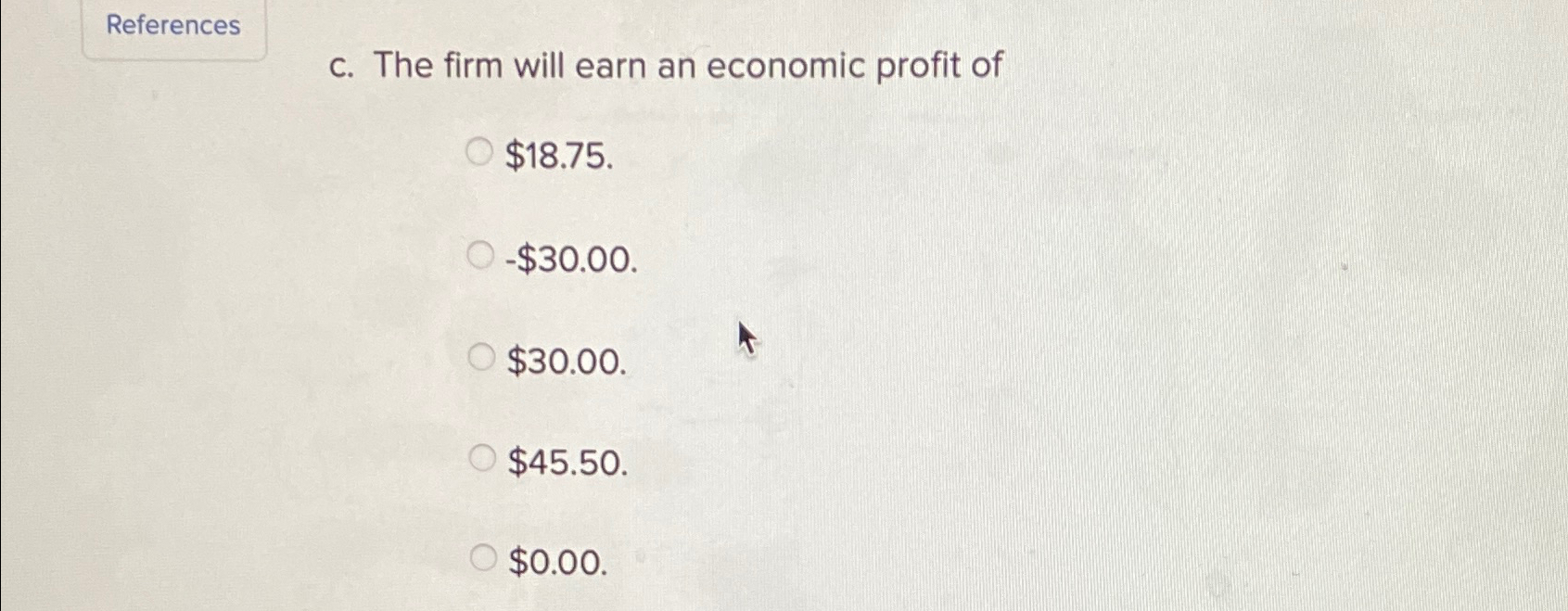
Task: Open the References button
Action: [173, 26]
